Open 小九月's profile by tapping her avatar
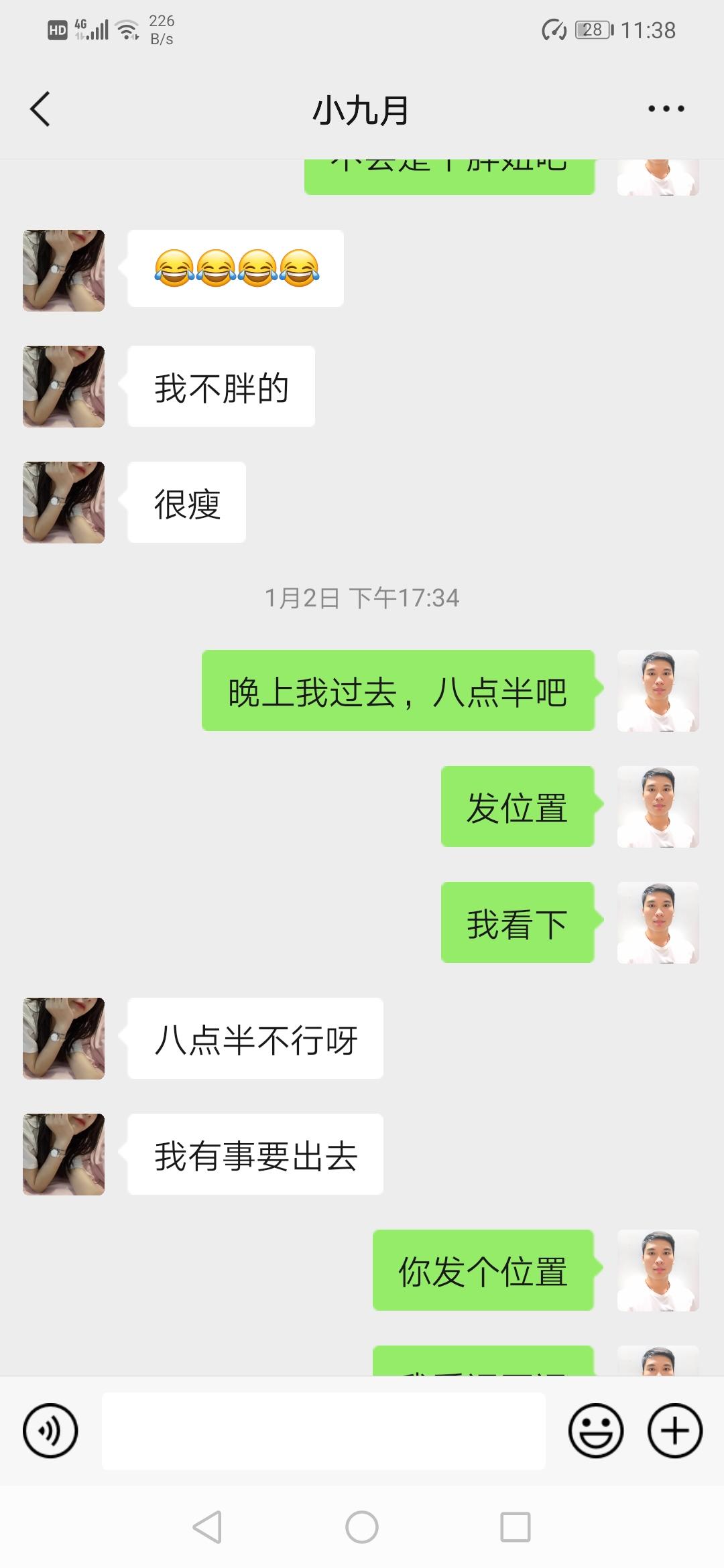 pos(63,385)
